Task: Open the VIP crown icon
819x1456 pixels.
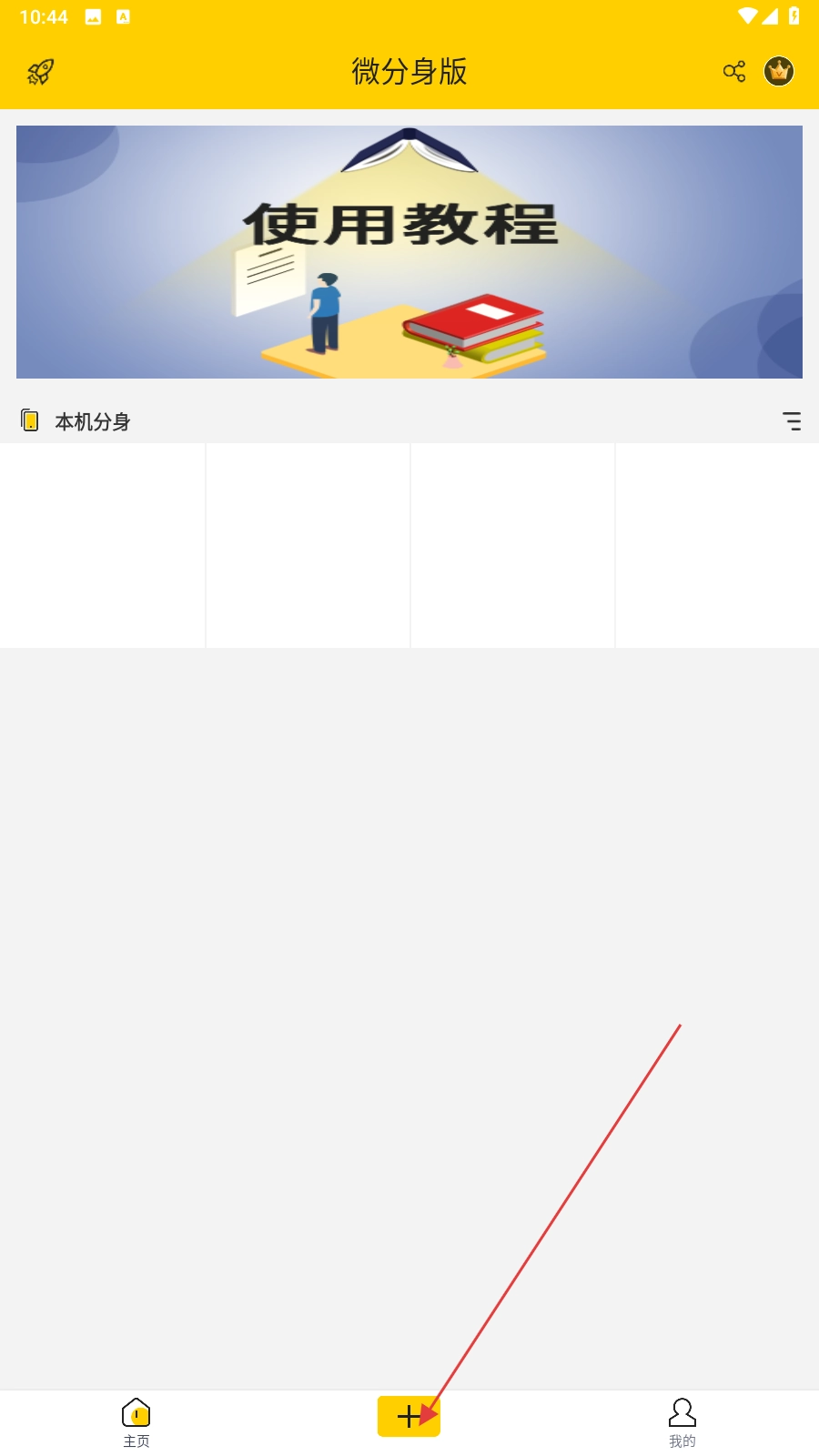Action: click(x=779, y=71)
